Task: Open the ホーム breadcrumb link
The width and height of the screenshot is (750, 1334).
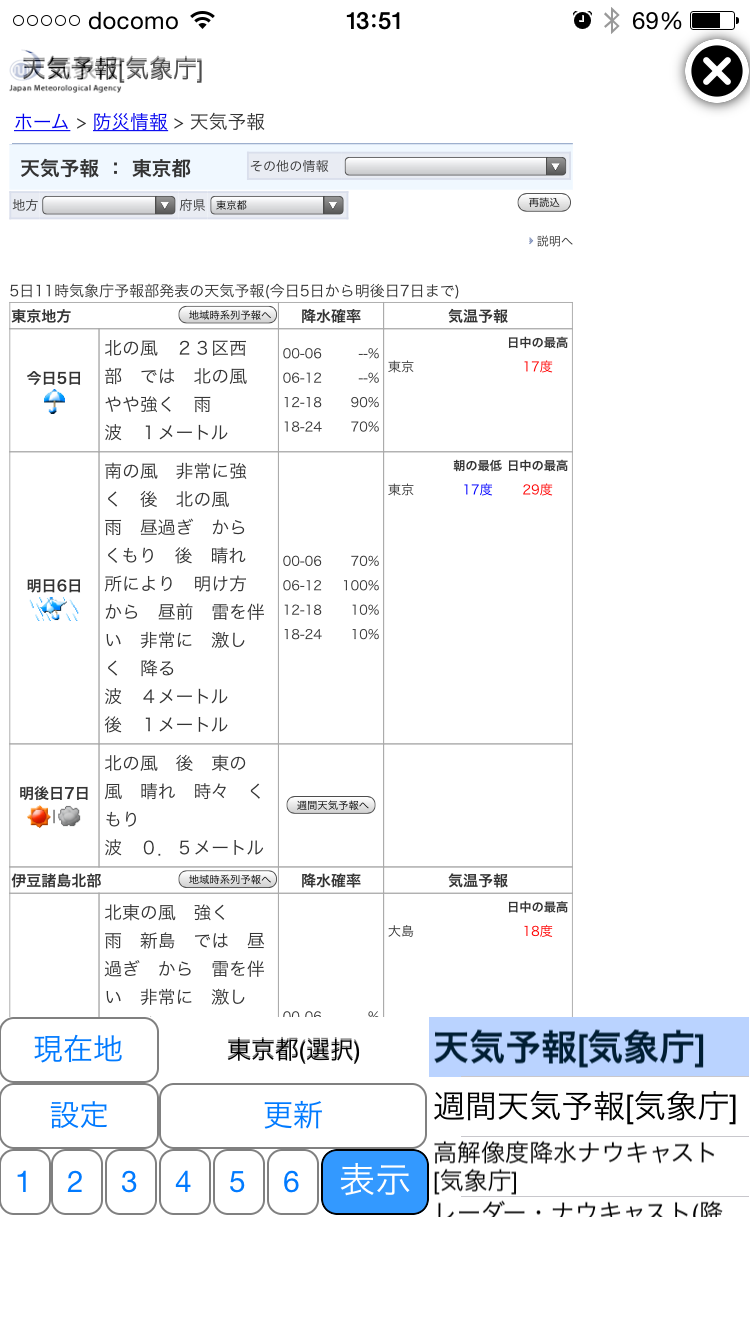Action: pos(41,122)
